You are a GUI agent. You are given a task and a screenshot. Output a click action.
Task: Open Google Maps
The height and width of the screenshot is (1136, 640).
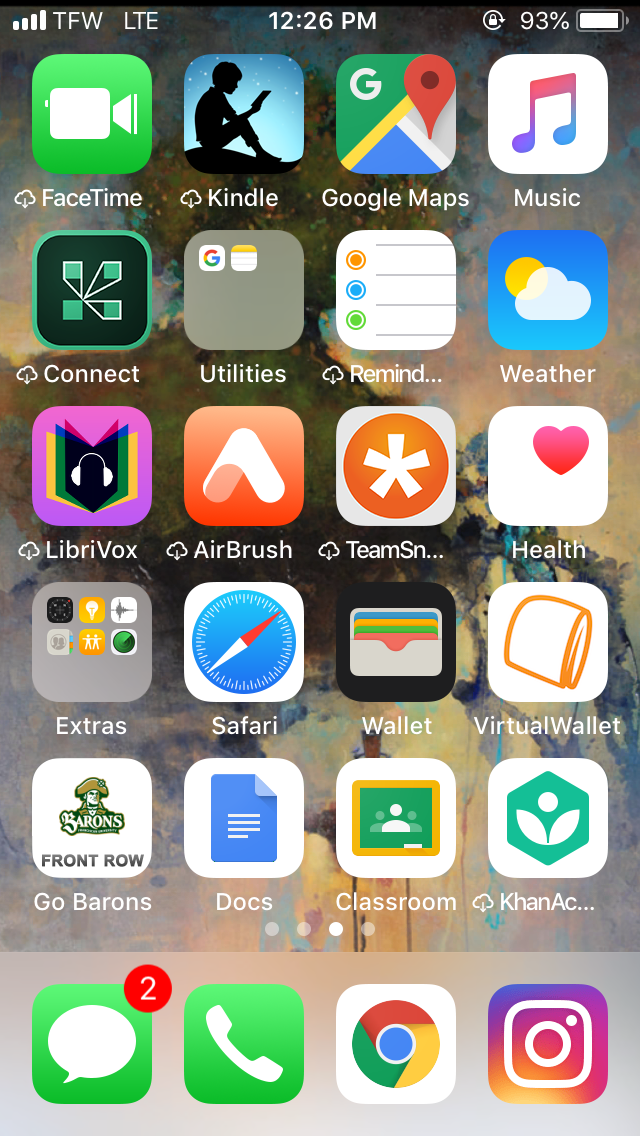pyautogui.click(x=396, y=114)
